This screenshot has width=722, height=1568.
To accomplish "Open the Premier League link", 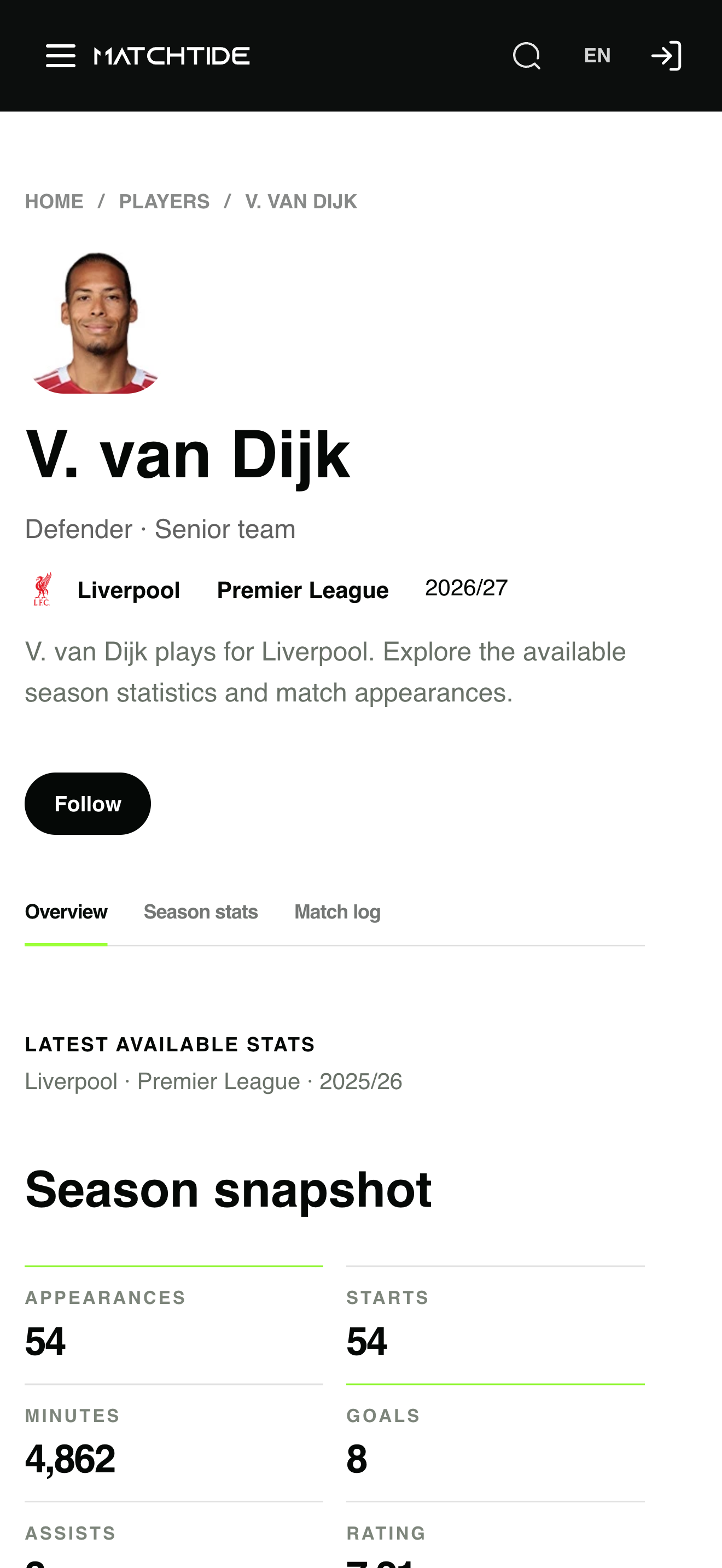I will click(302, 590).
